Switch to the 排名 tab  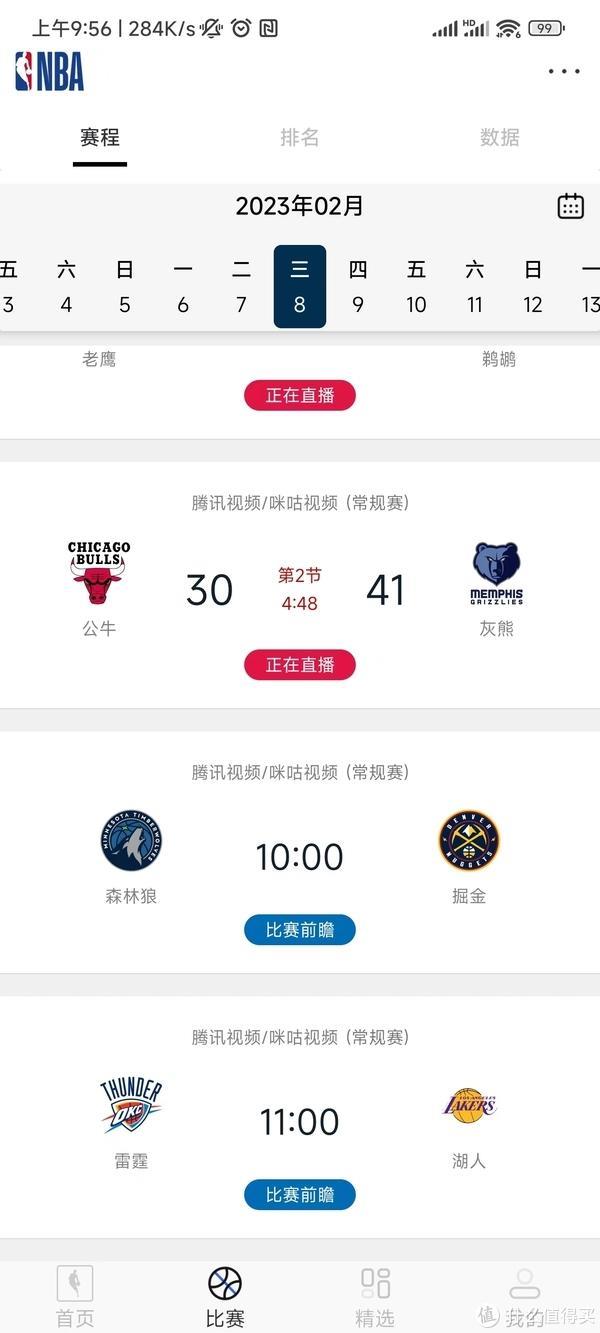[x=299, y=138]
